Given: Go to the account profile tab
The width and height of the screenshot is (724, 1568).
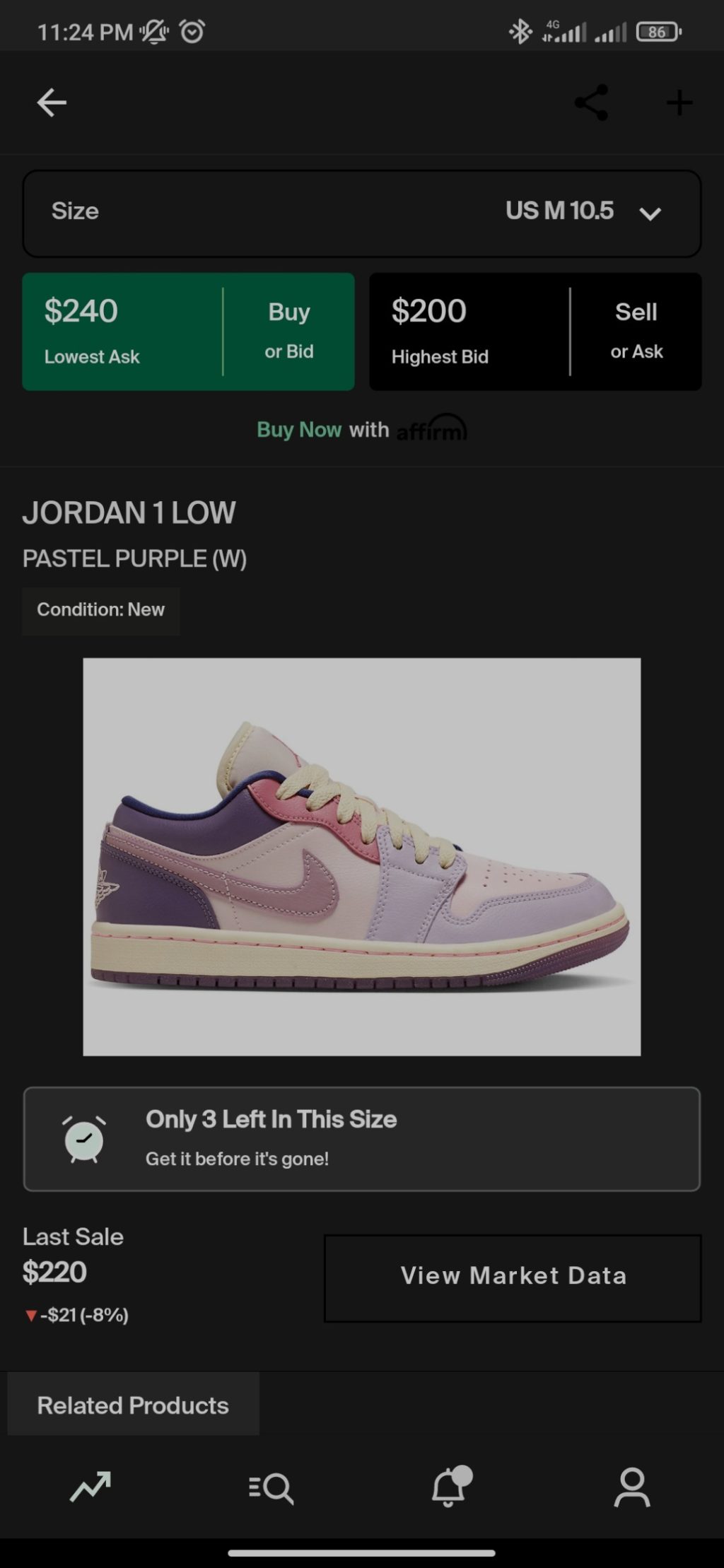Looking at the screenshot, I should click(631, 1487).
